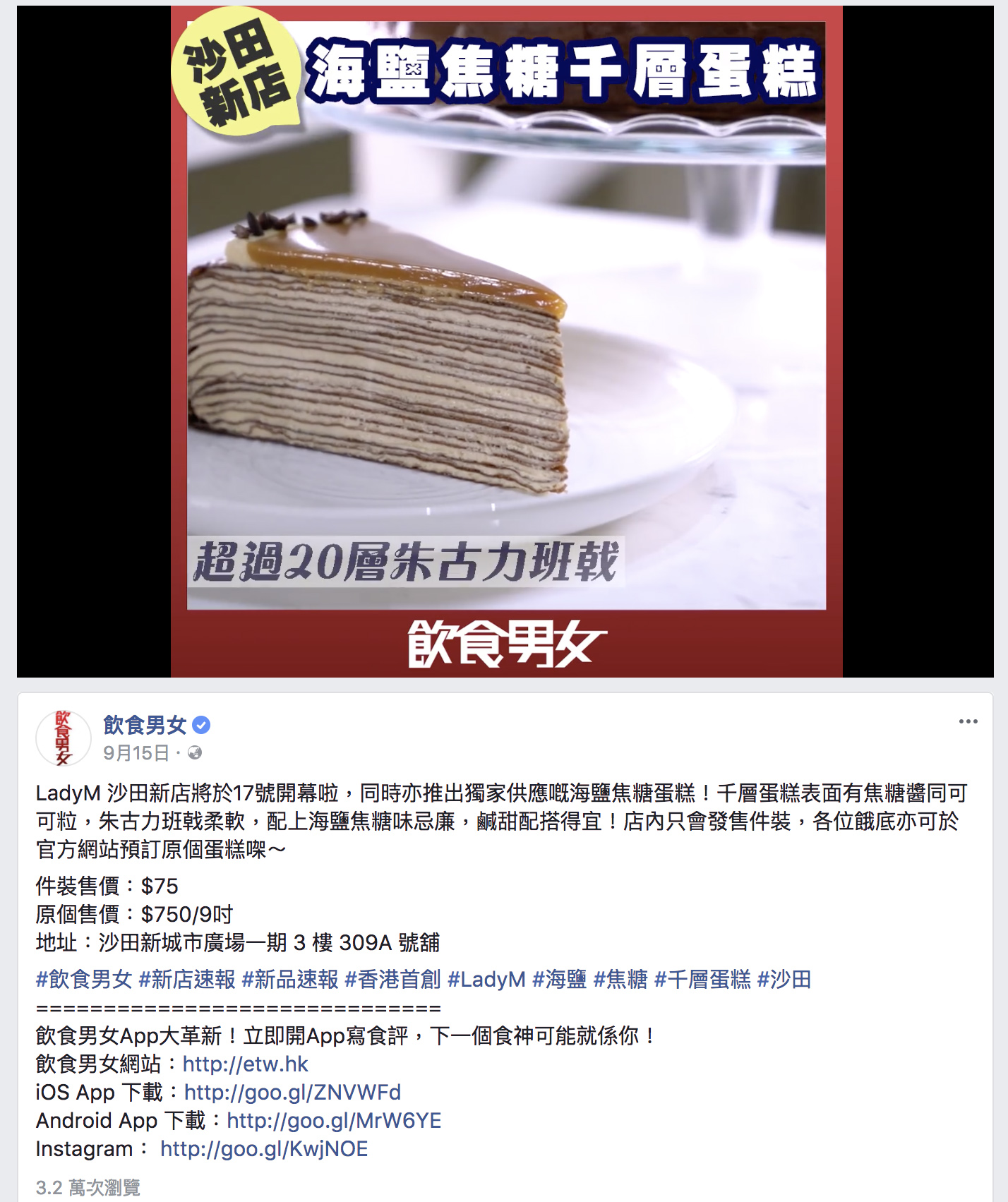
Task: Open the #香港首創 hashtag
Action: (393, 980)
